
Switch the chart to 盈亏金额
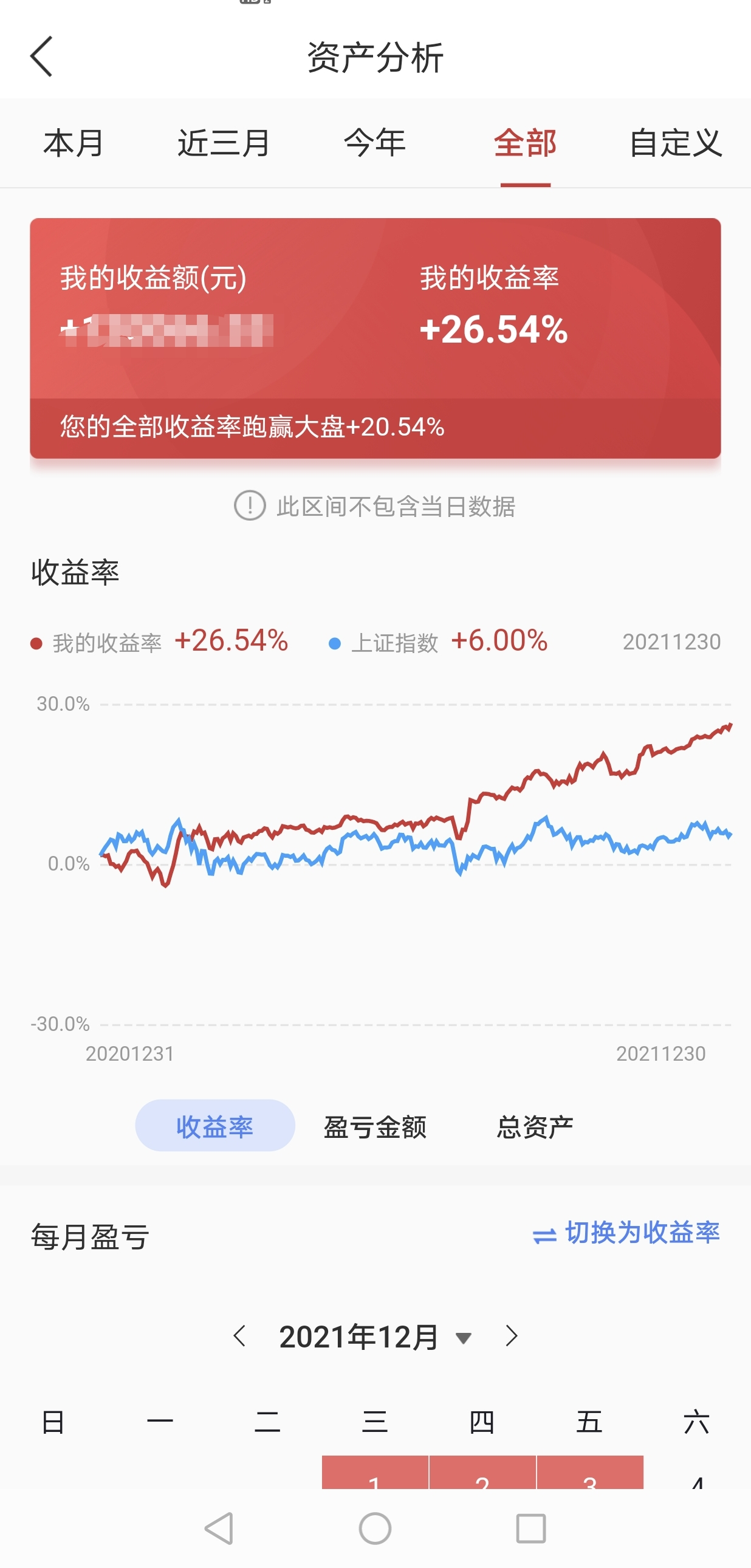375,1126
